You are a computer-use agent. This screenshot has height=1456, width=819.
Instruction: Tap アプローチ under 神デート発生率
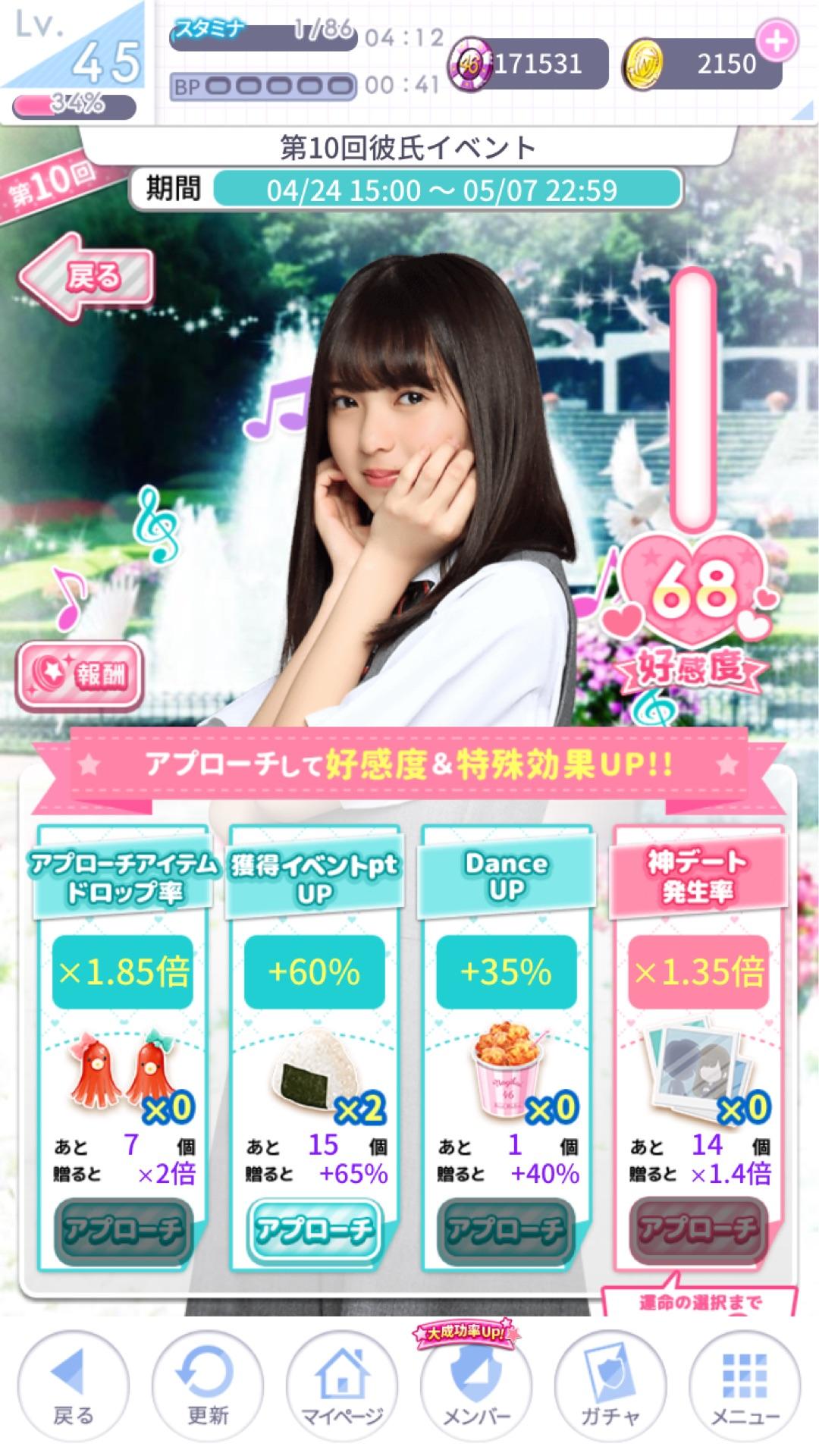[697, 1230]
